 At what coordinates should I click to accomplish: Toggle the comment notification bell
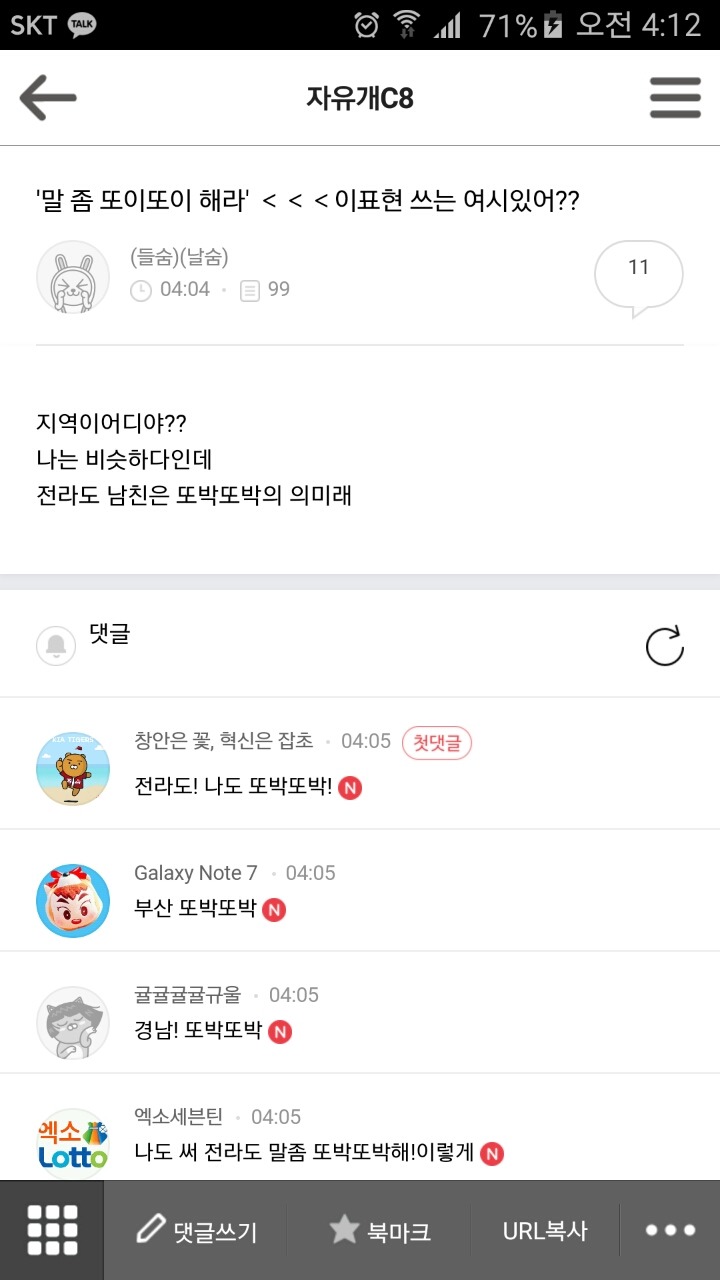pyautogui.click(x=56, y=646)
